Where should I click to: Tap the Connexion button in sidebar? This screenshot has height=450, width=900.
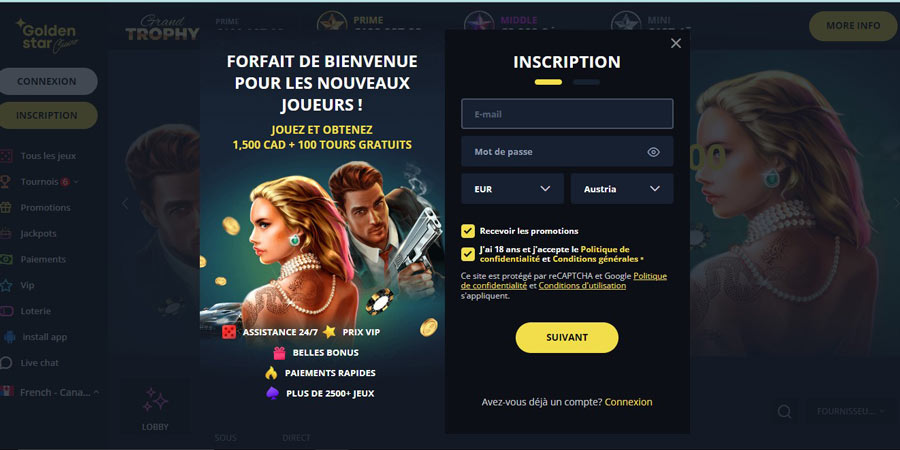(47, 82)
